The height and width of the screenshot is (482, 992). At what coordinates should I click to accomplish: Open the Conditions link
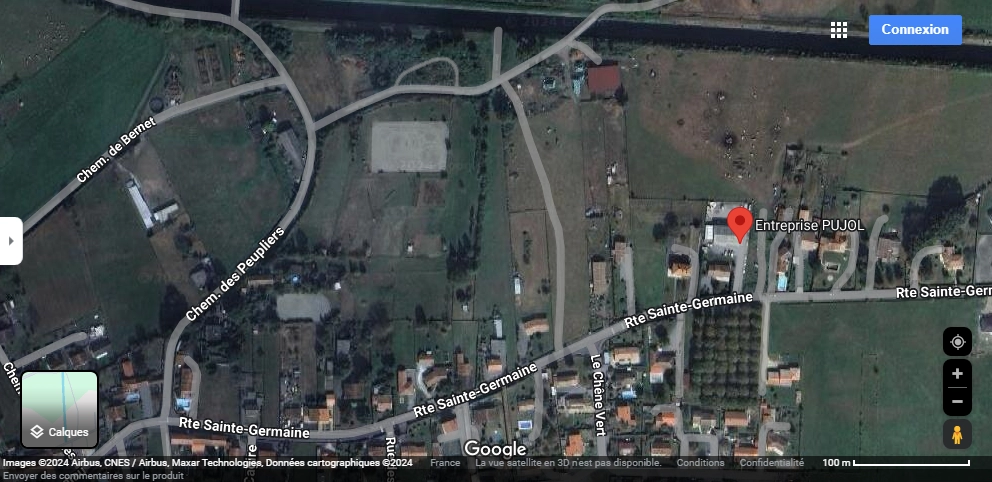click(700, 463)
